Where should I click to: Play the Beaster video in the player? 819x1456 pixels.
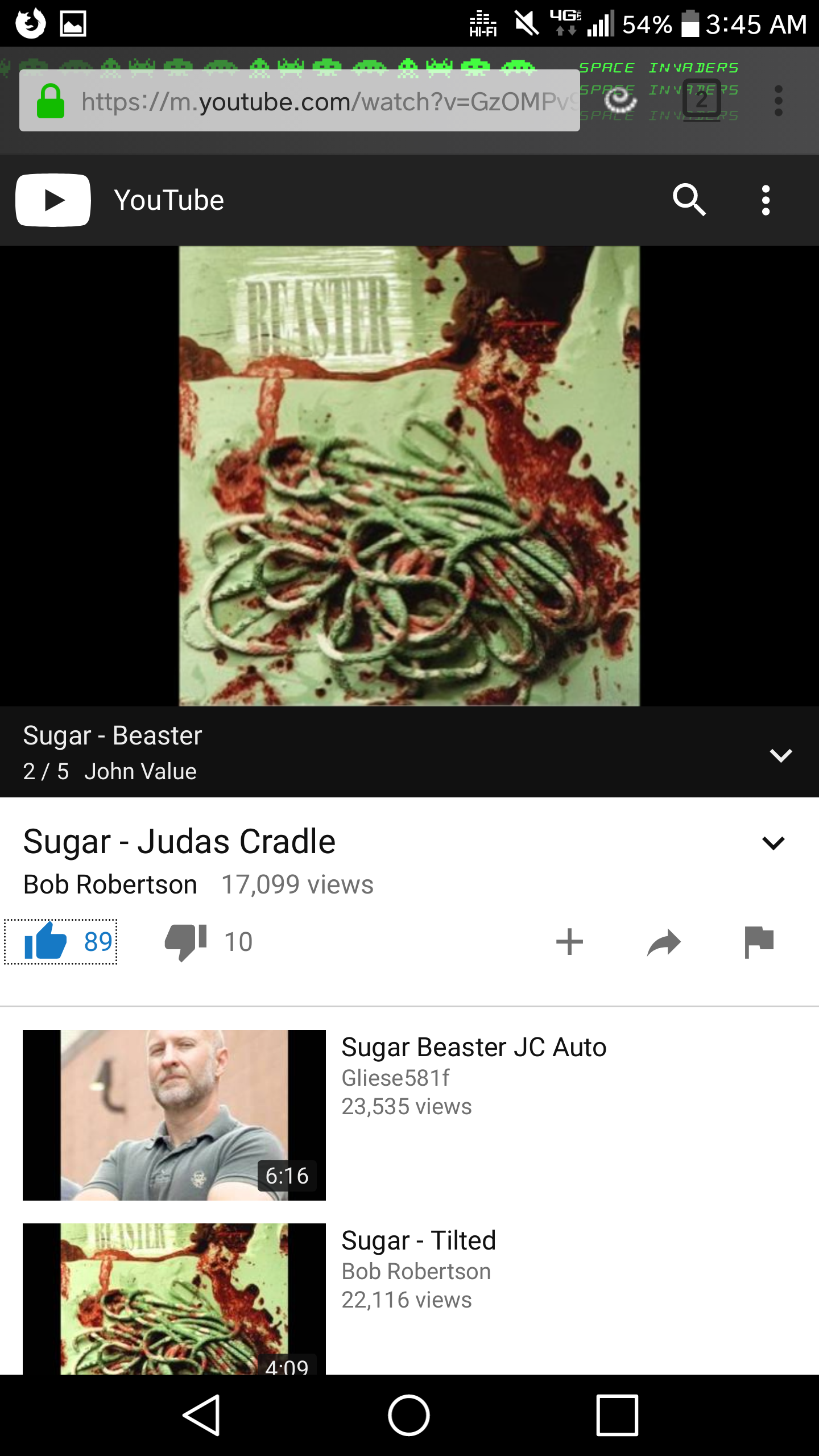409,476
